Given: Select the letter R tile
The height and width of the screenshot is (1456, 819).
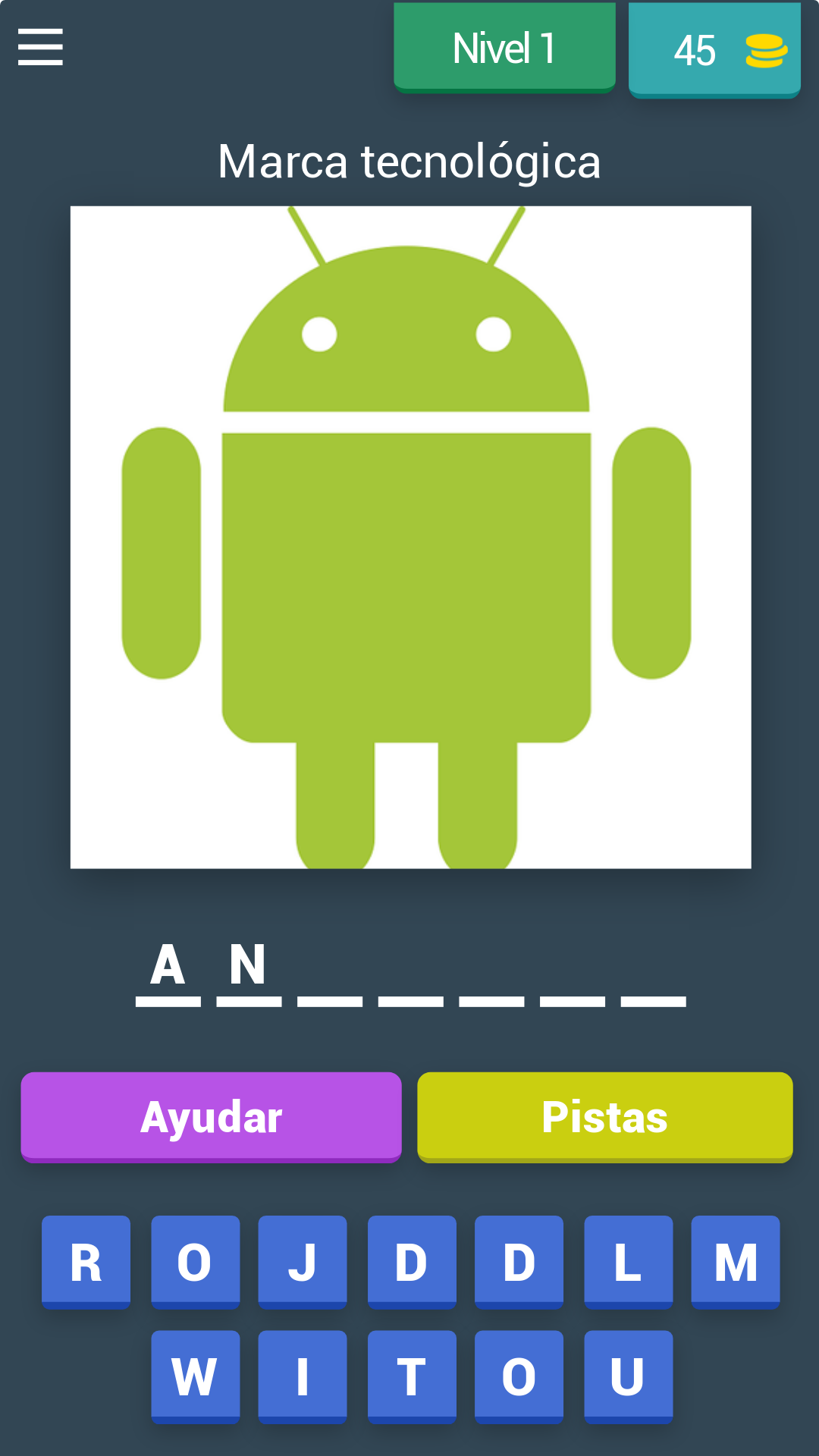Looking at the screenshot, I should (x=86, y=1263).
